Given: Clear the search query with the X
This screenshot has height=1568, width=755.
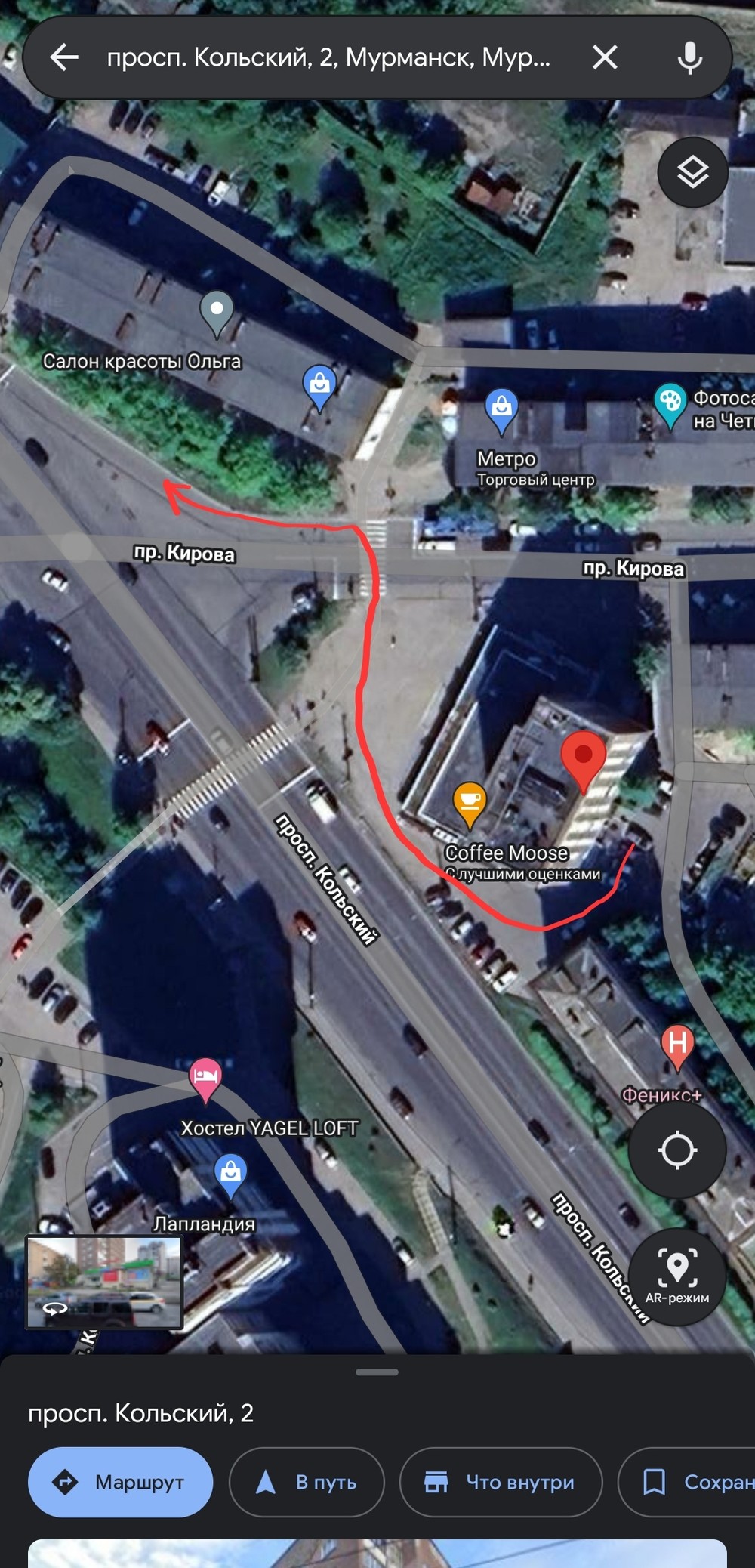Looking at the screenshot, I should pyautogui.click(x=605, y=57).
